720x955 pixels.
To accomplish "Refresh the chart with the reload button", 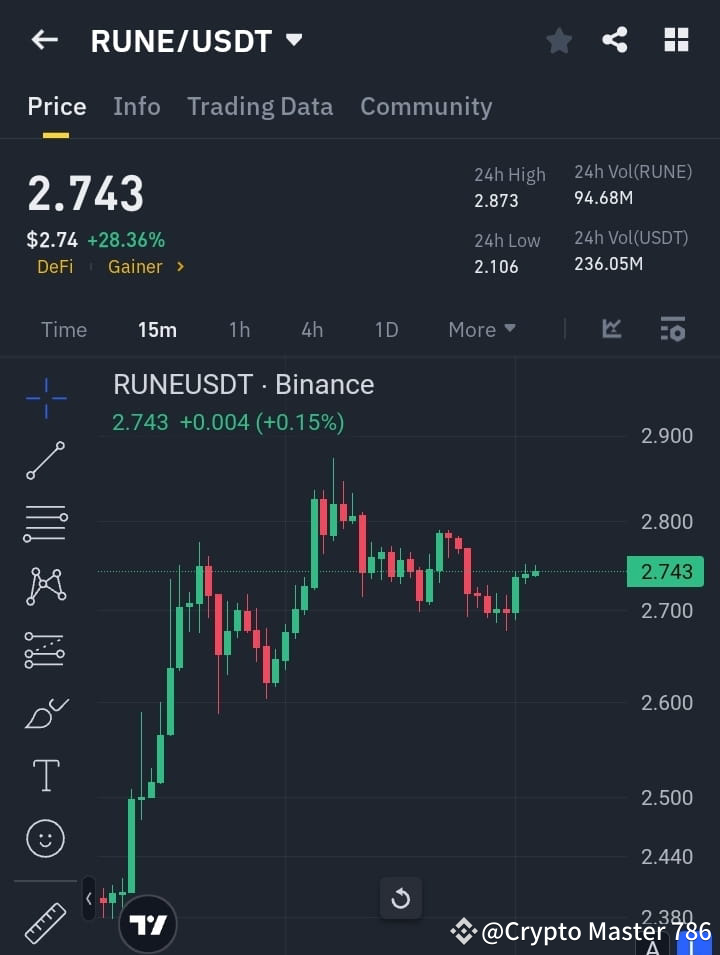I will point(401,898).
